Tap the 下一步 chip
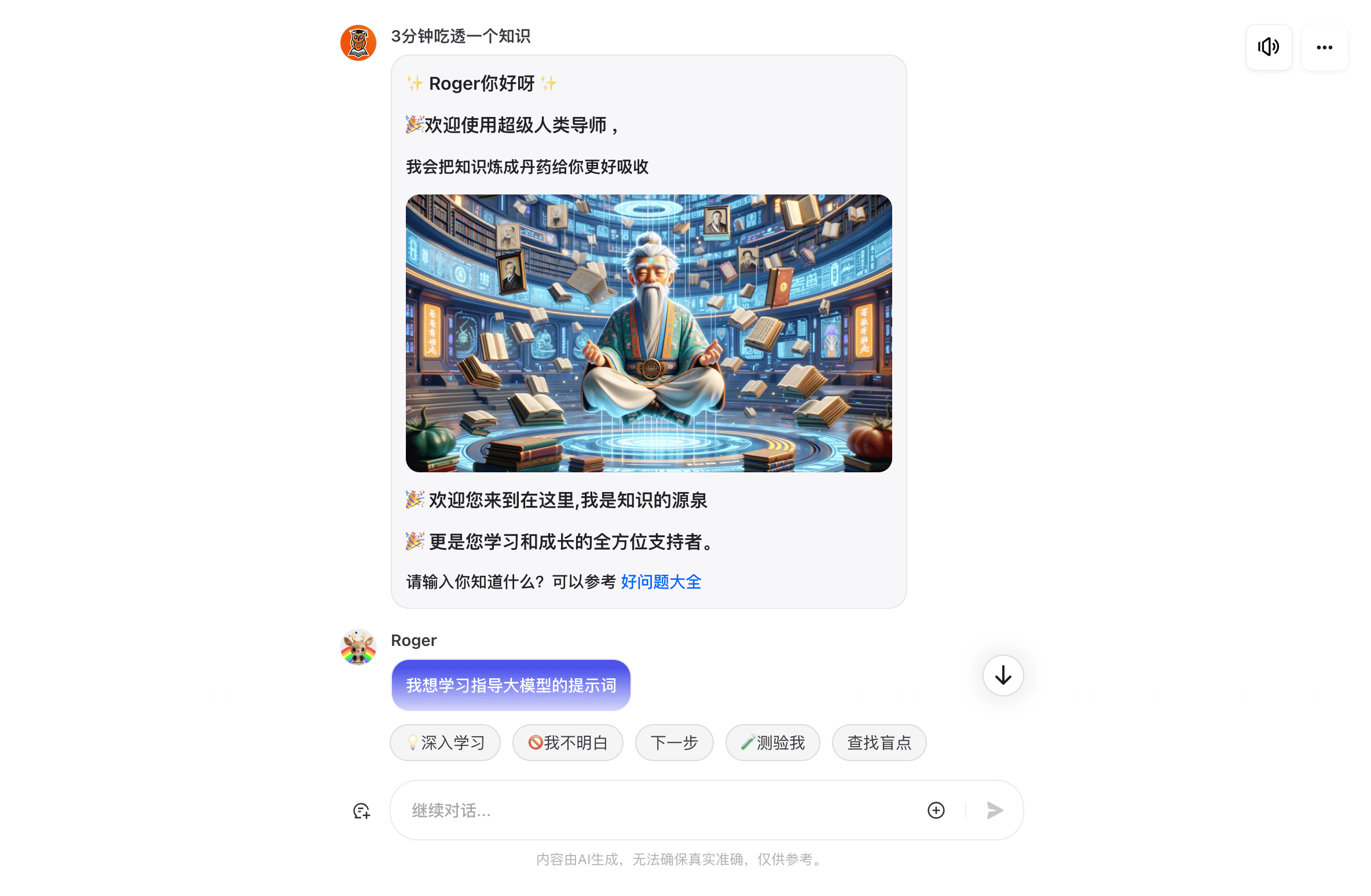 (674, 743)
